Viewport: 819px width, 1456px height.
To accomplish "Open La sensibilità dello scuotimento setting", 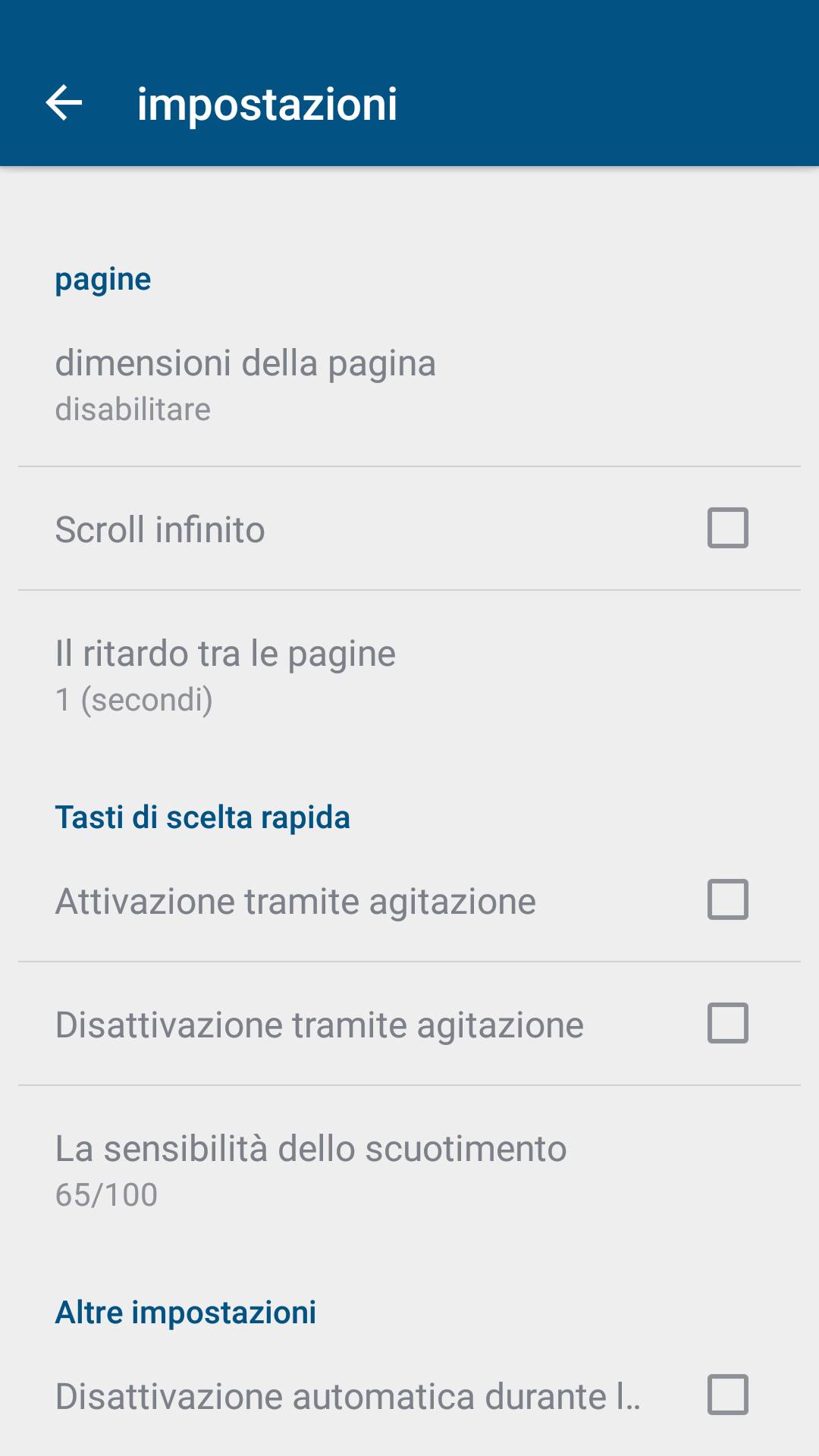I will click(409, 1172).
